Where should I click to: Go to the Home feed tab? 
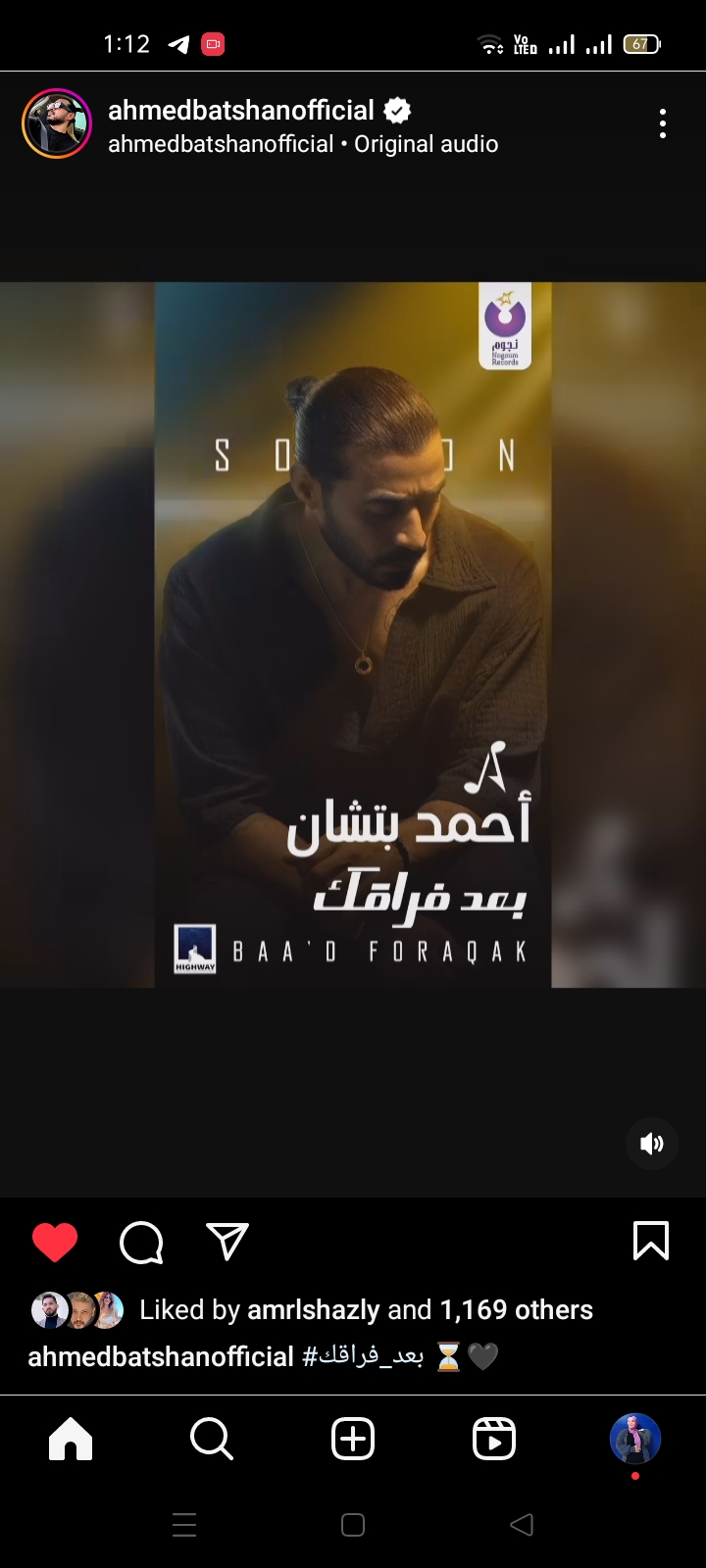[71, 1440]
